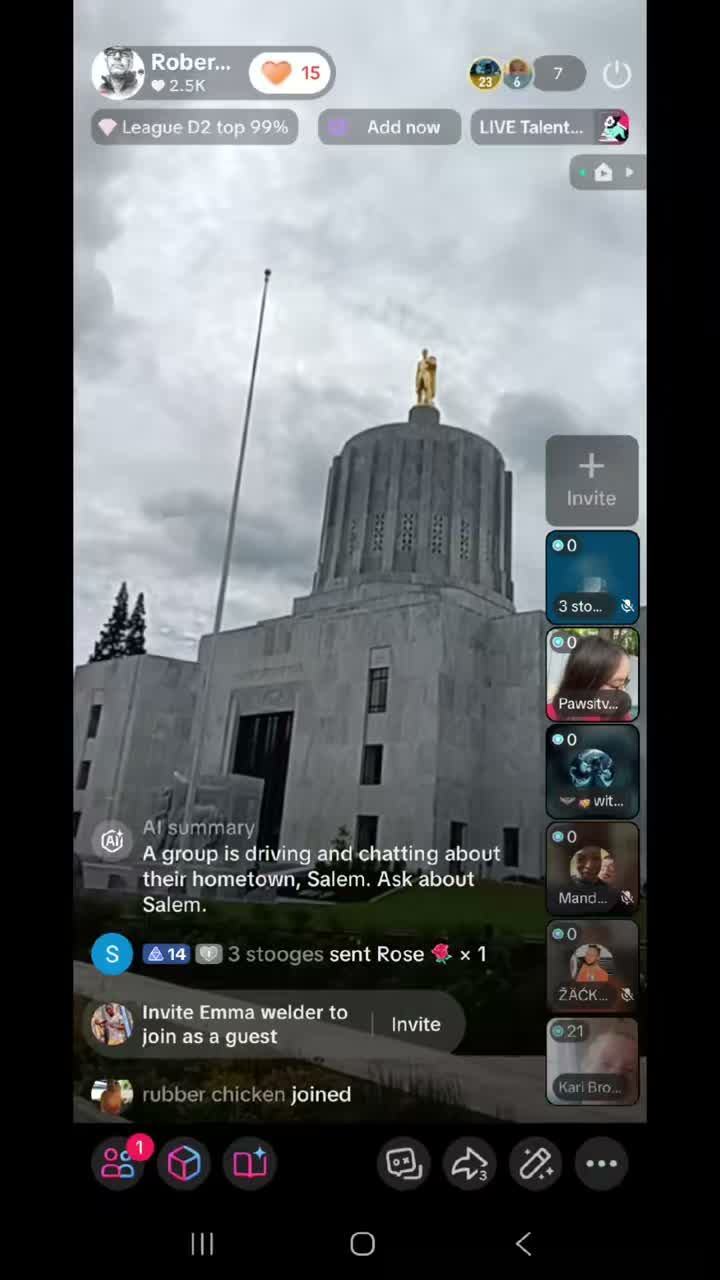This screenshot has width=720, height=1280.
Task: Open League D2 top 99% ranking
Action: click(x=194, y=127)
